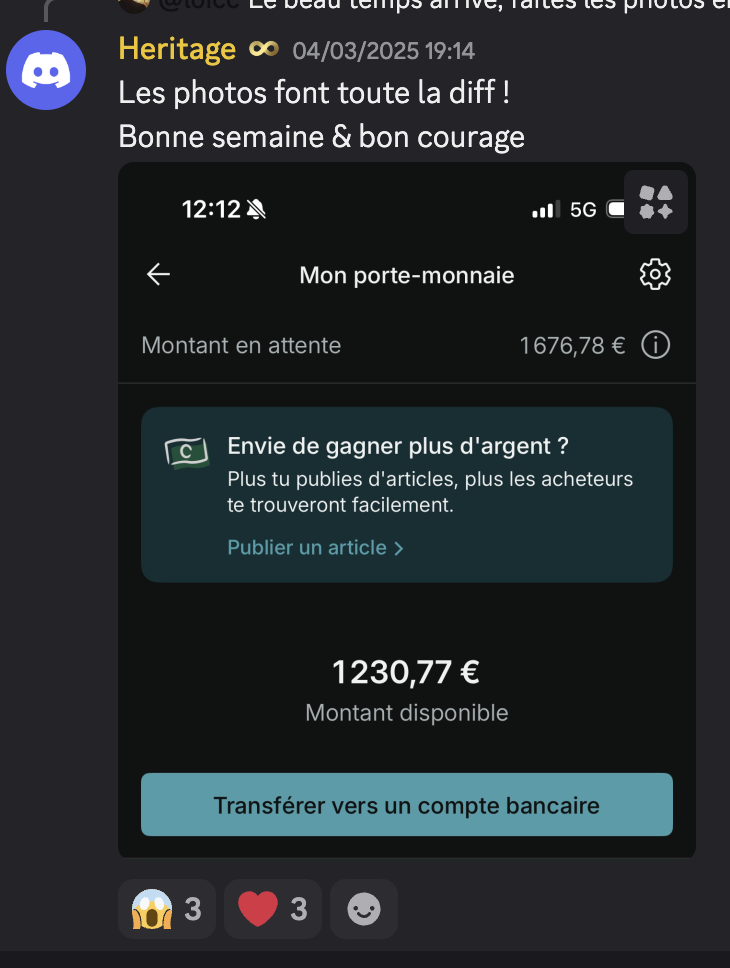This screenshot has width=730, height=968.
Task: React with the red heart
Action: click(272, 909)
